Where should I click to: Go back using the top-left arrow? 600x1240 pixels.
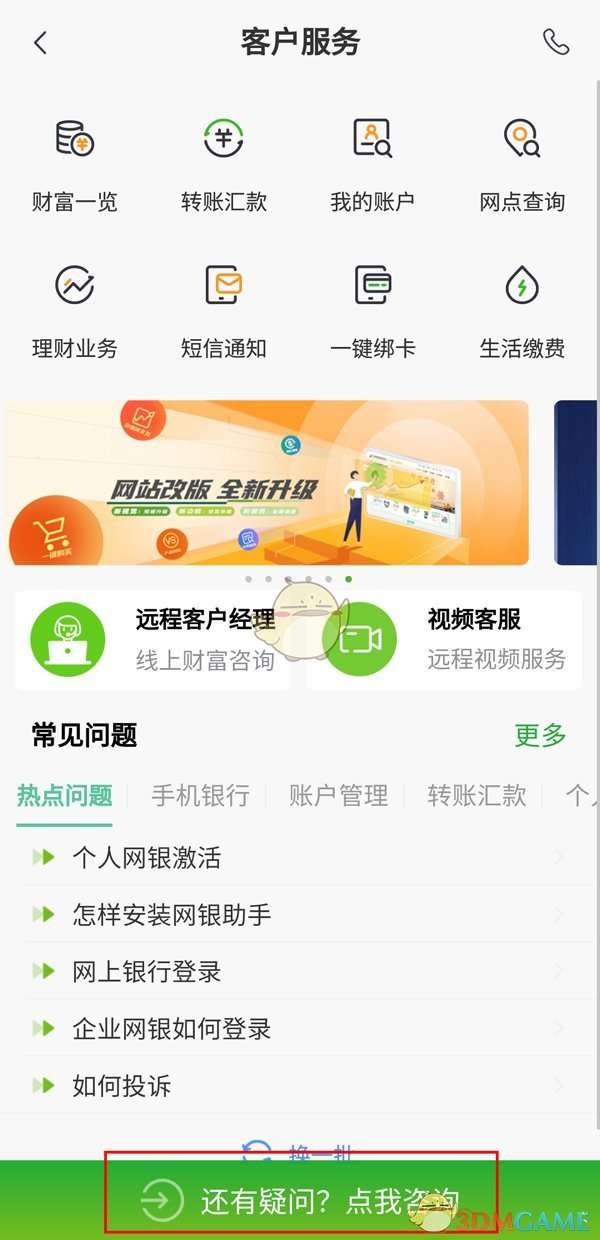(x=40, y=42)
